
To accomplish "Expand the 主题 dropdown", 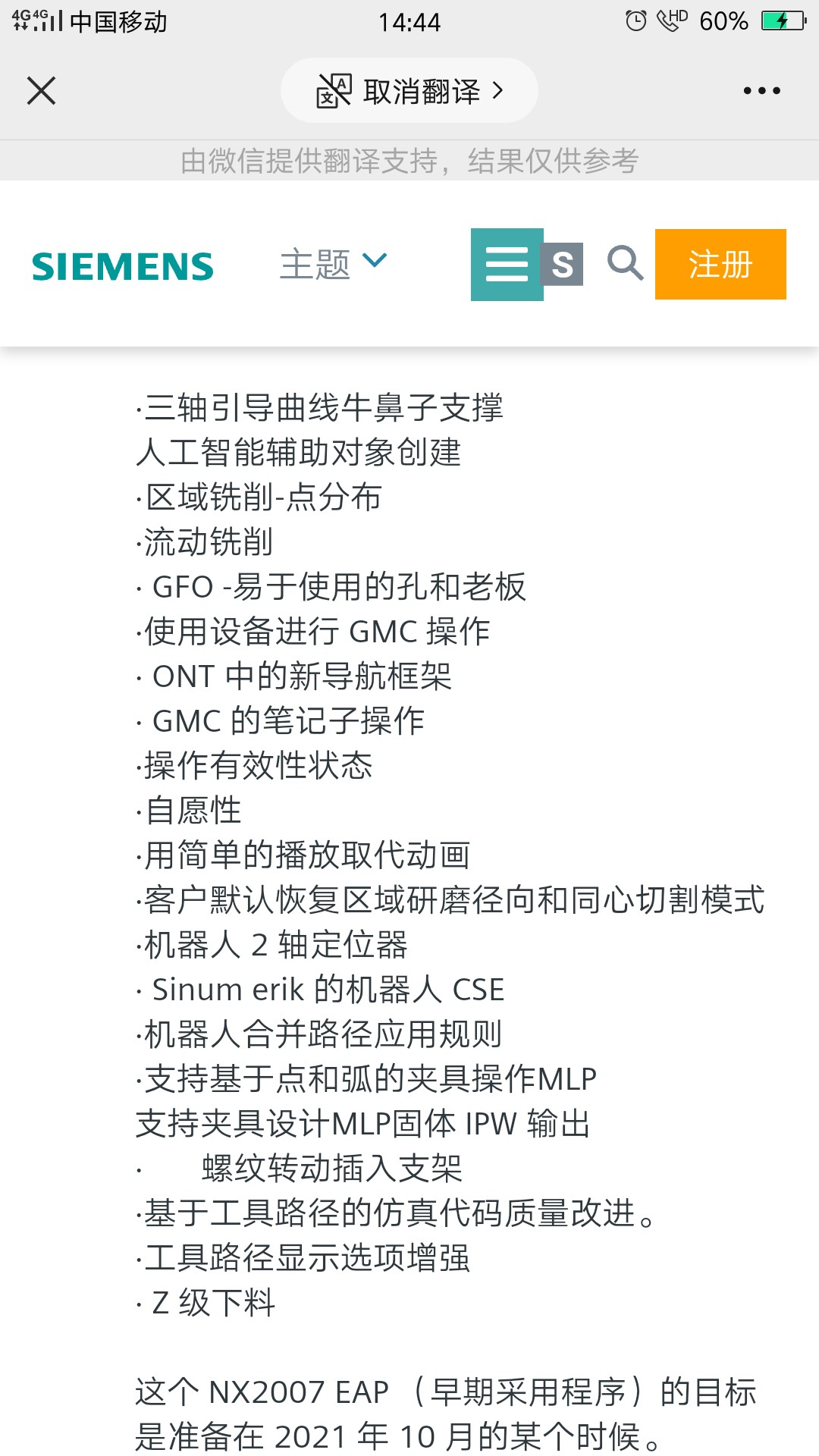I will pyautogui.click(x=333, y=264).
